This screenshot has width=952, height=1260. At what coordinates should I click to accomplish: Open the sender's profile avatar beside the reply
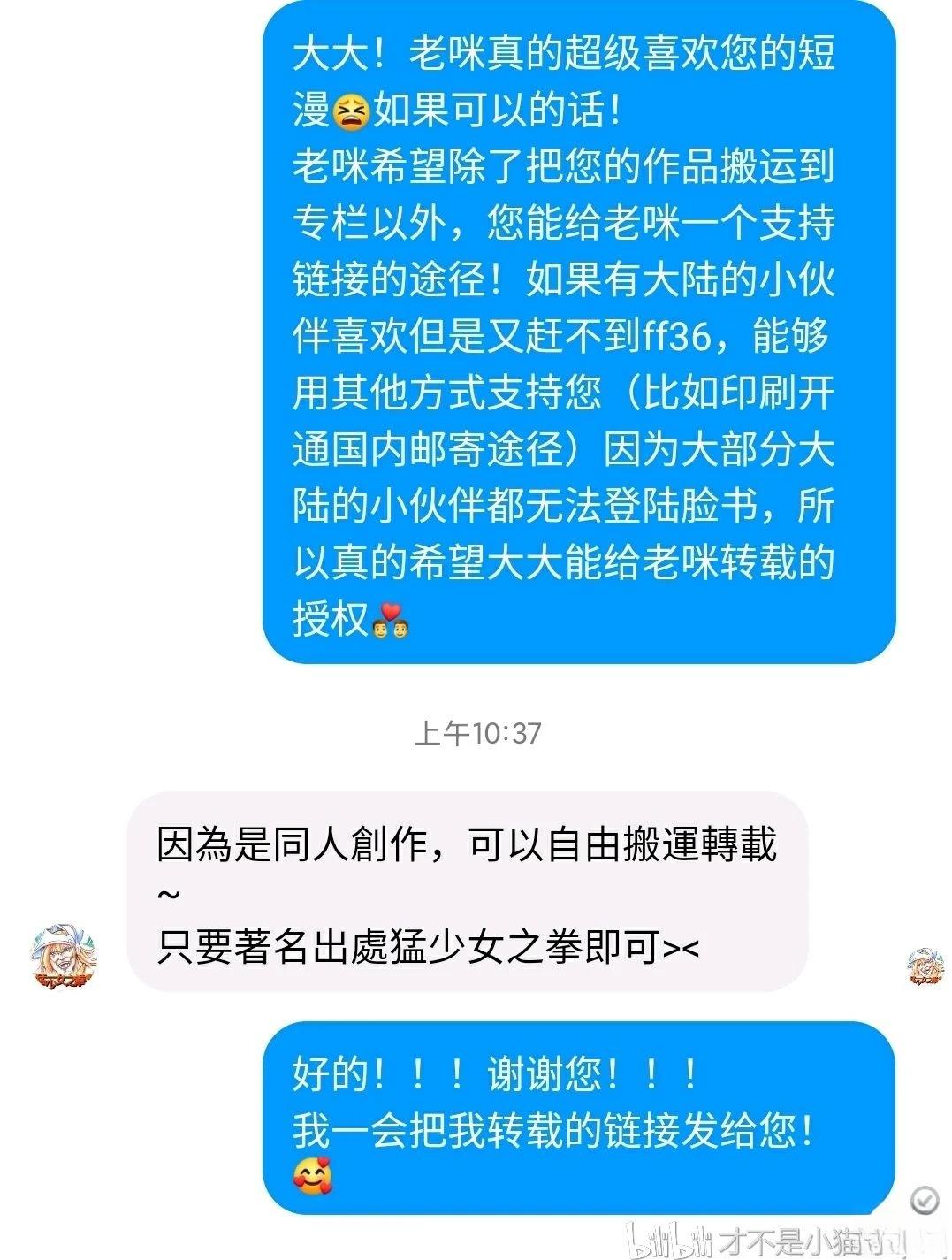click(63, 957)
